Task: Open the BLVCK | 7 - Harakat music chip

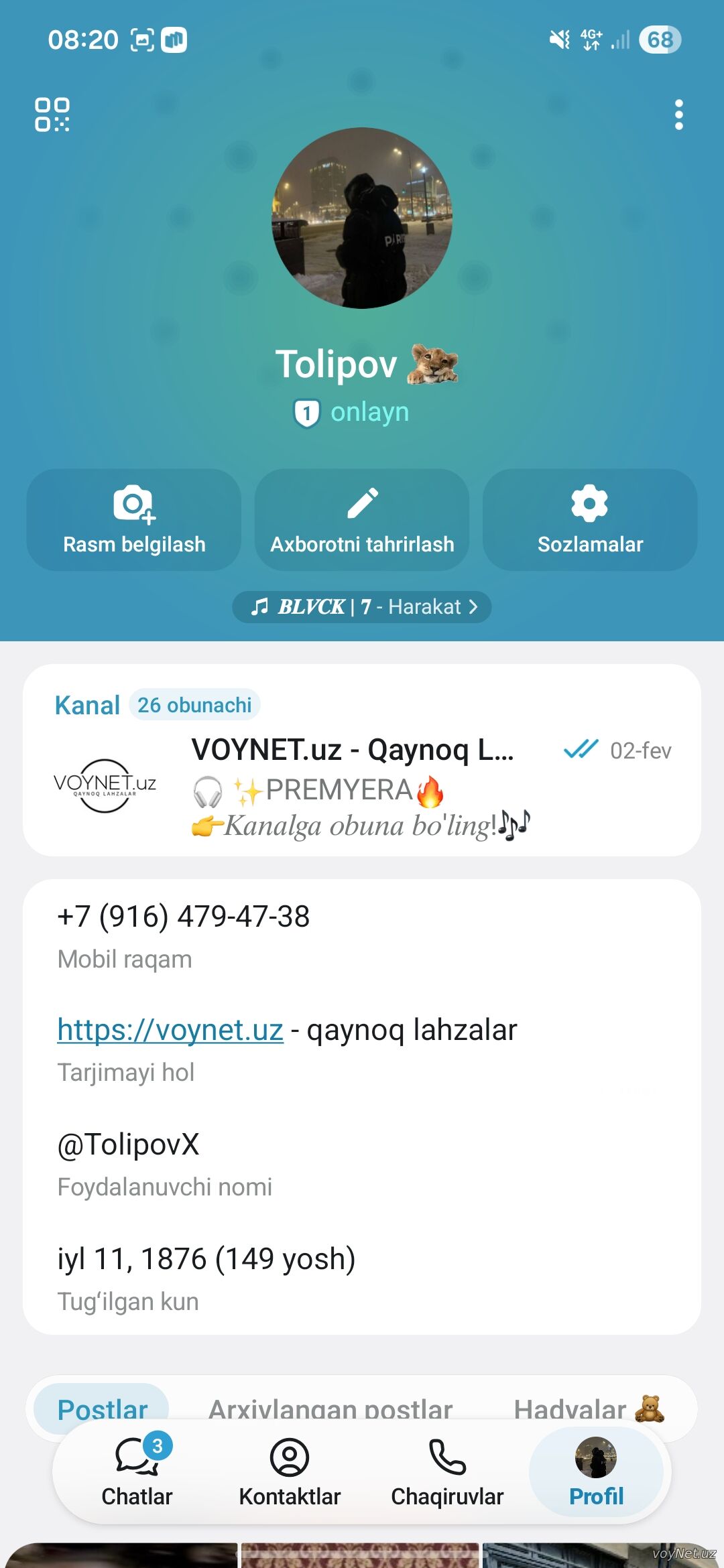Action: 362,607
